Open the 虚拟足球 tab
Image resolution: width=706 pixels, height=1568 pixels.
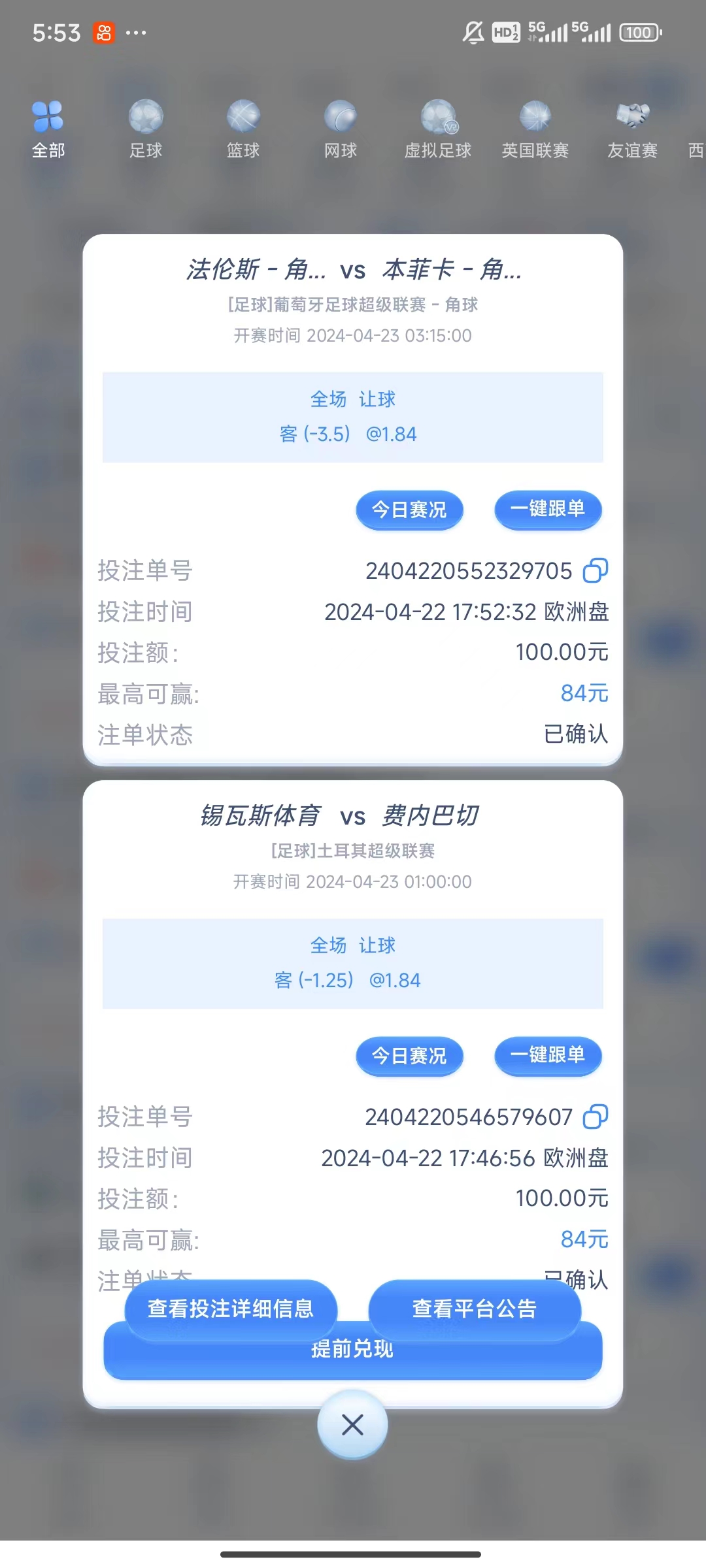point(438,129)
